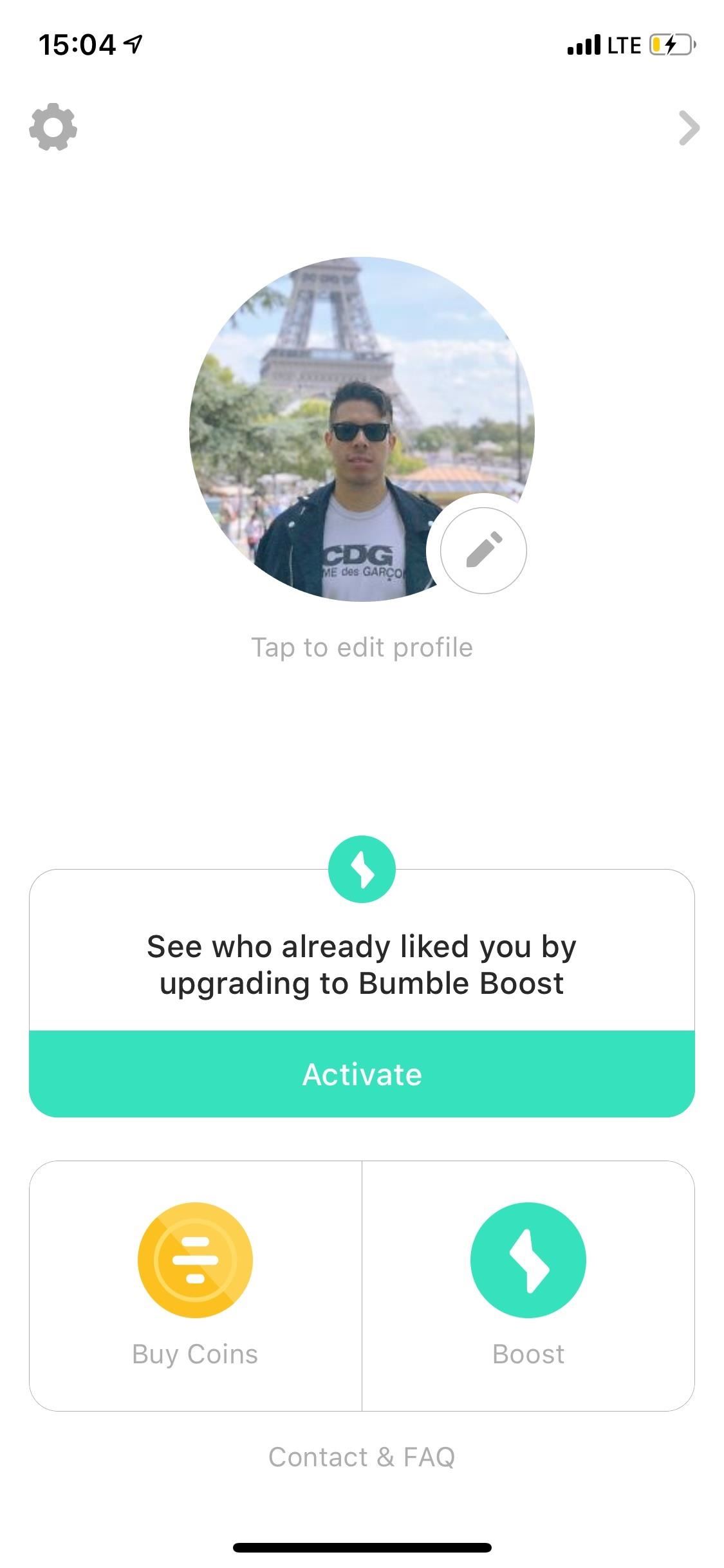Open the right-pointing chevron at top right
Screen dimensions: 724x1568
(x=688, y=128)
